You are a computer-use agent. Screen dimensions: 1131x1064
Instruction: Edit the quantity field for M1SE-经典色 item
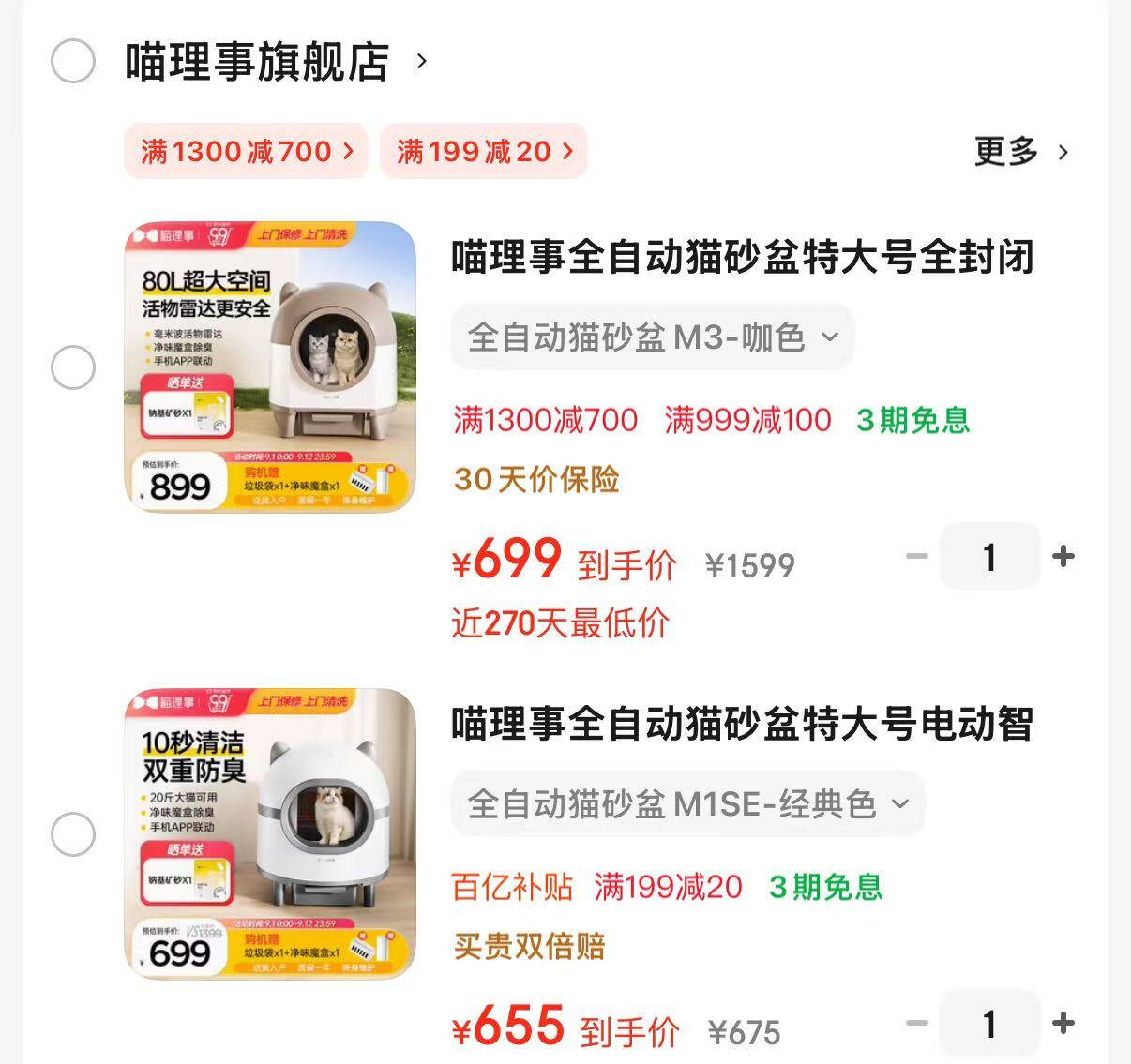click(989, 1024)
